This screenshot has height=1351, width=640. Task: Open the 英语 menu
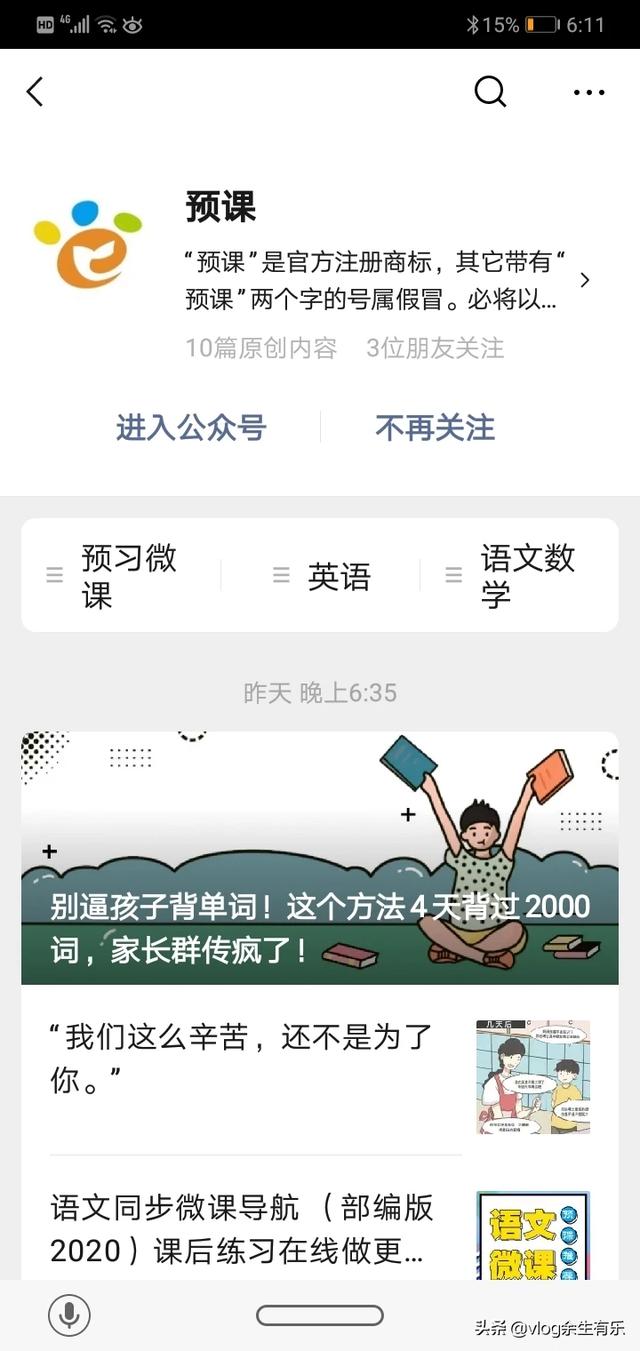(325, 576)
